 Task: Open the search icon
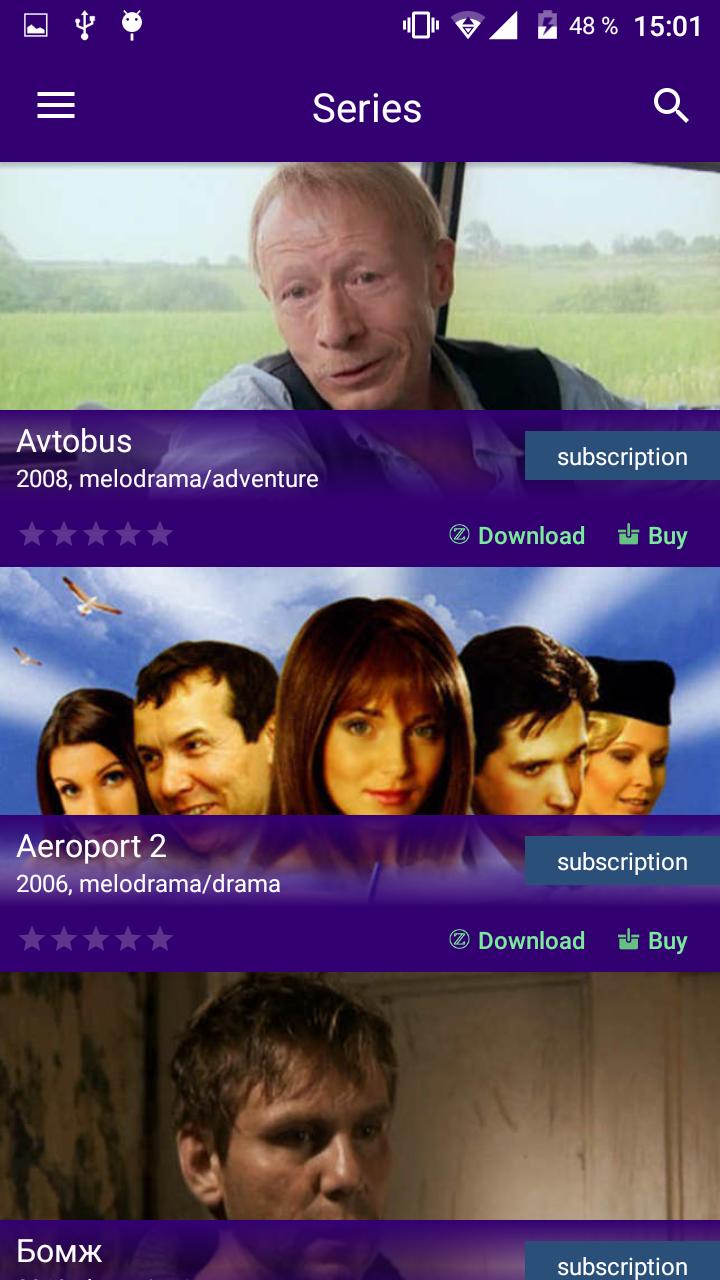[x=671, y=105]
